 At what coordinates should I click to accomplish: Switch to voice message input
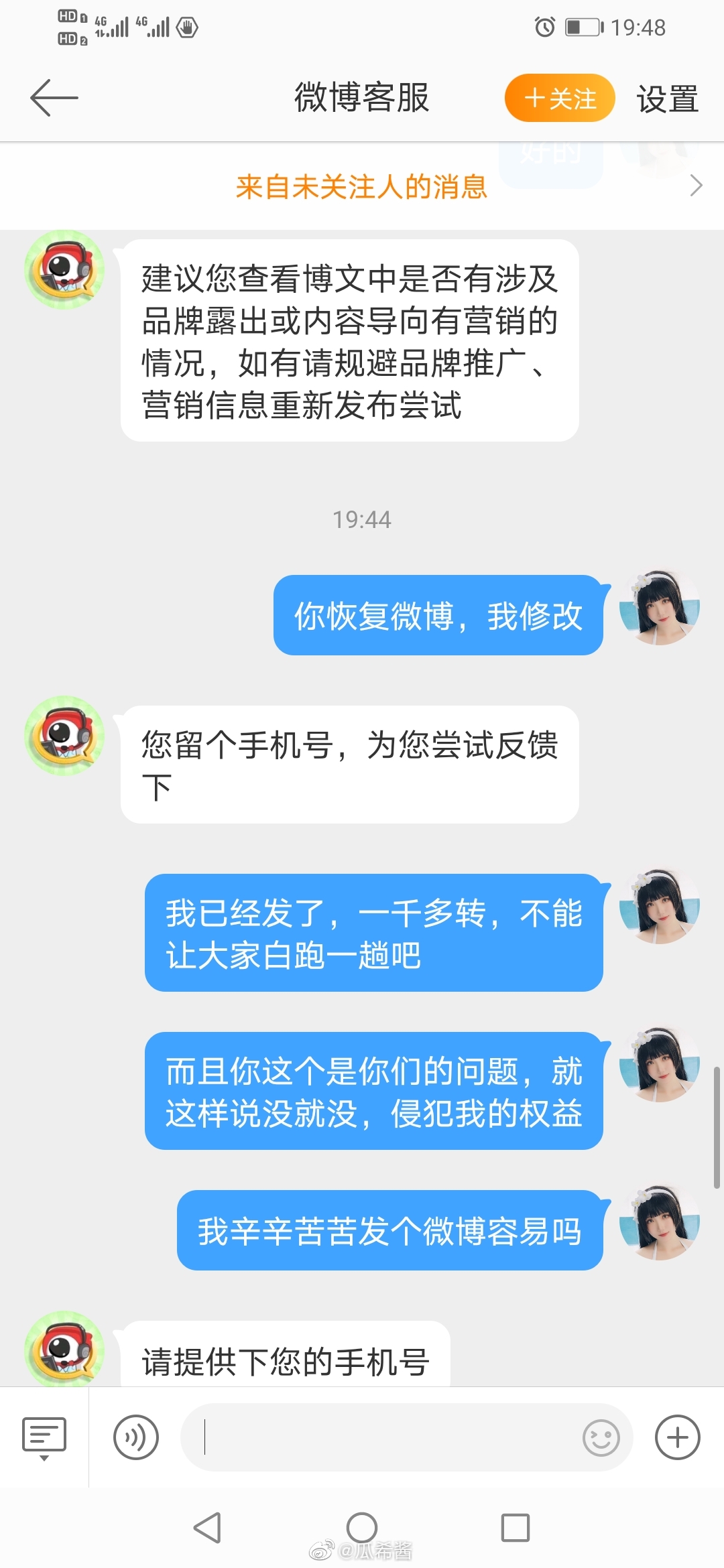[136, 1437]
